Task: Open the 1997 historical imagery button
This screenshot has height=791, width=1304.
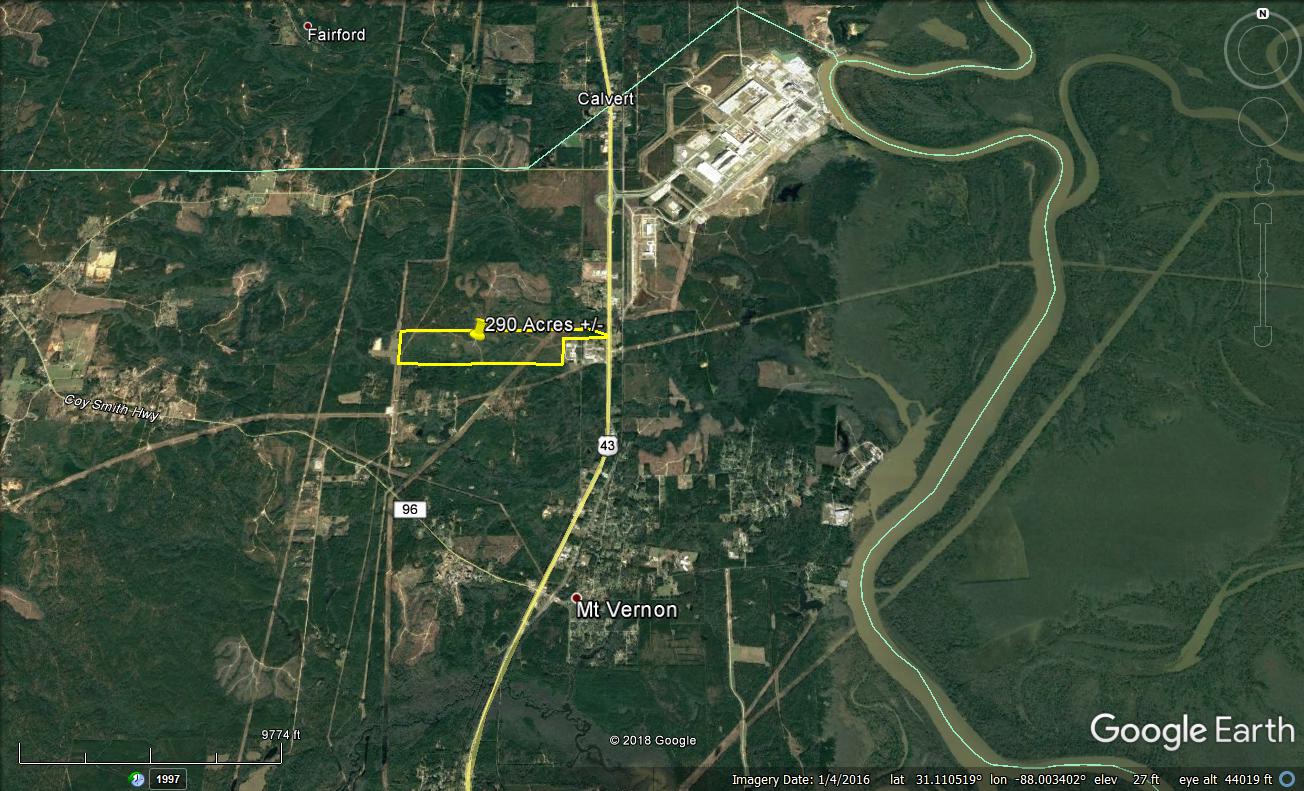Action: click(x=168, y=779)
